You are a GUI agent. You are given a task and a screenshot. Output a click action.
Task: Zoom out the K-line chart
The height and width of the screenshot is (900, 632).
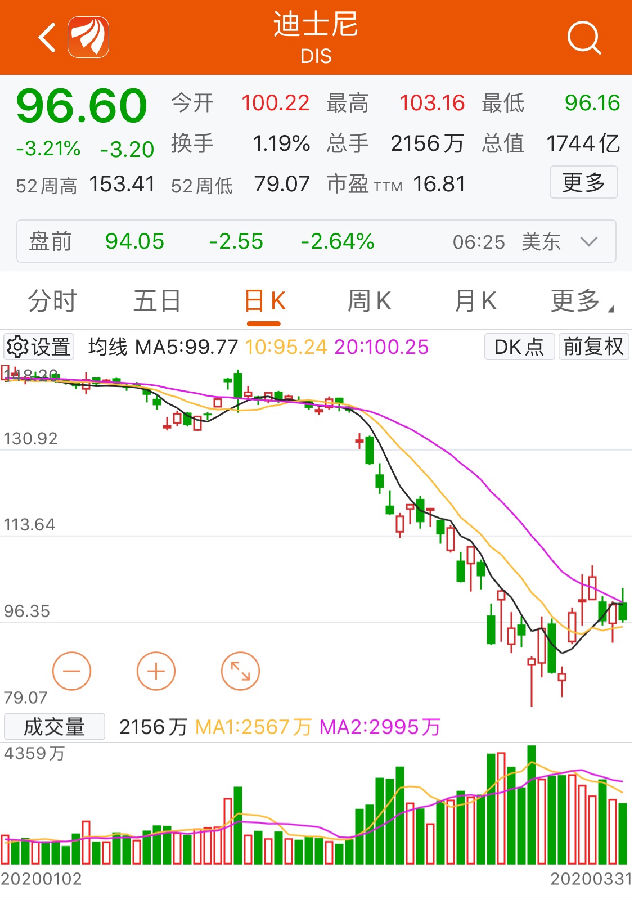click(72, 670)
